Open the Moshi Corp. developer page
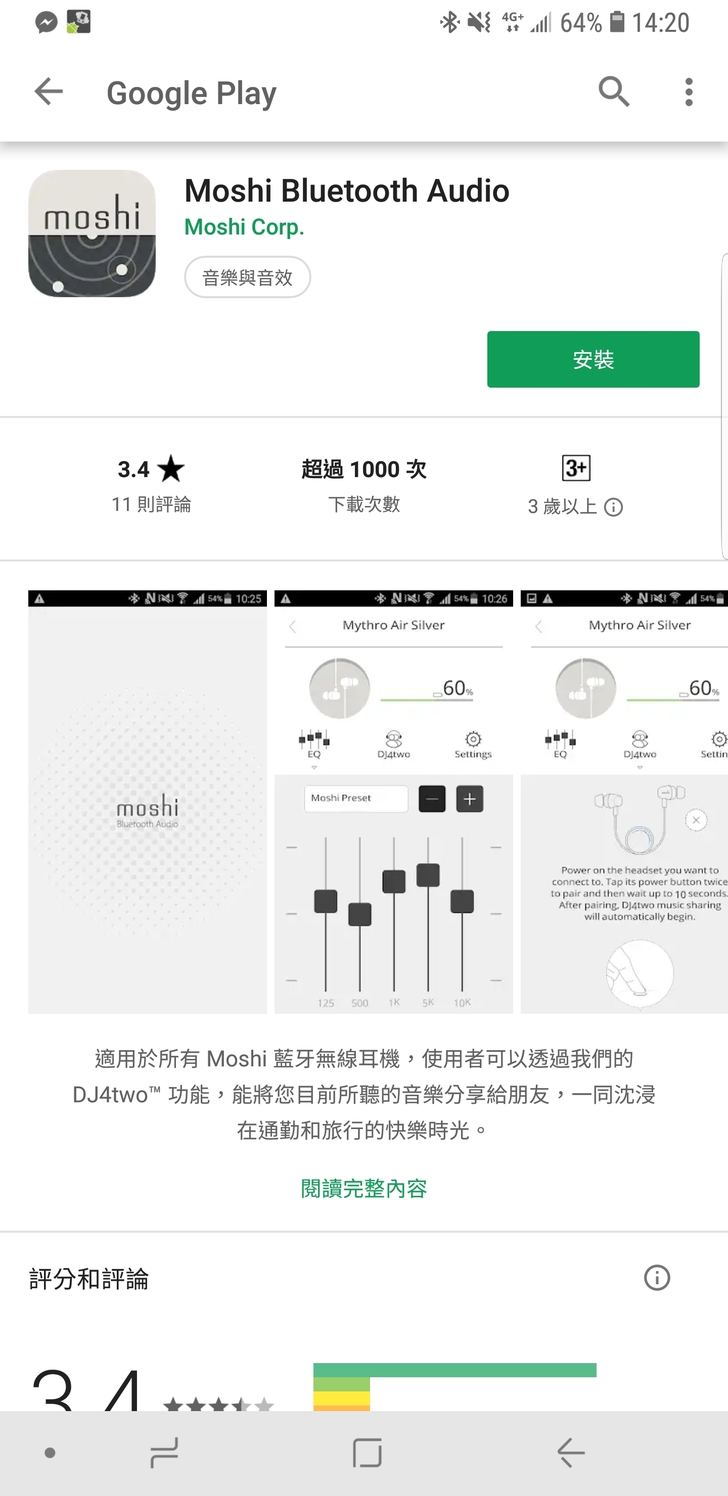 pos(244,227)
